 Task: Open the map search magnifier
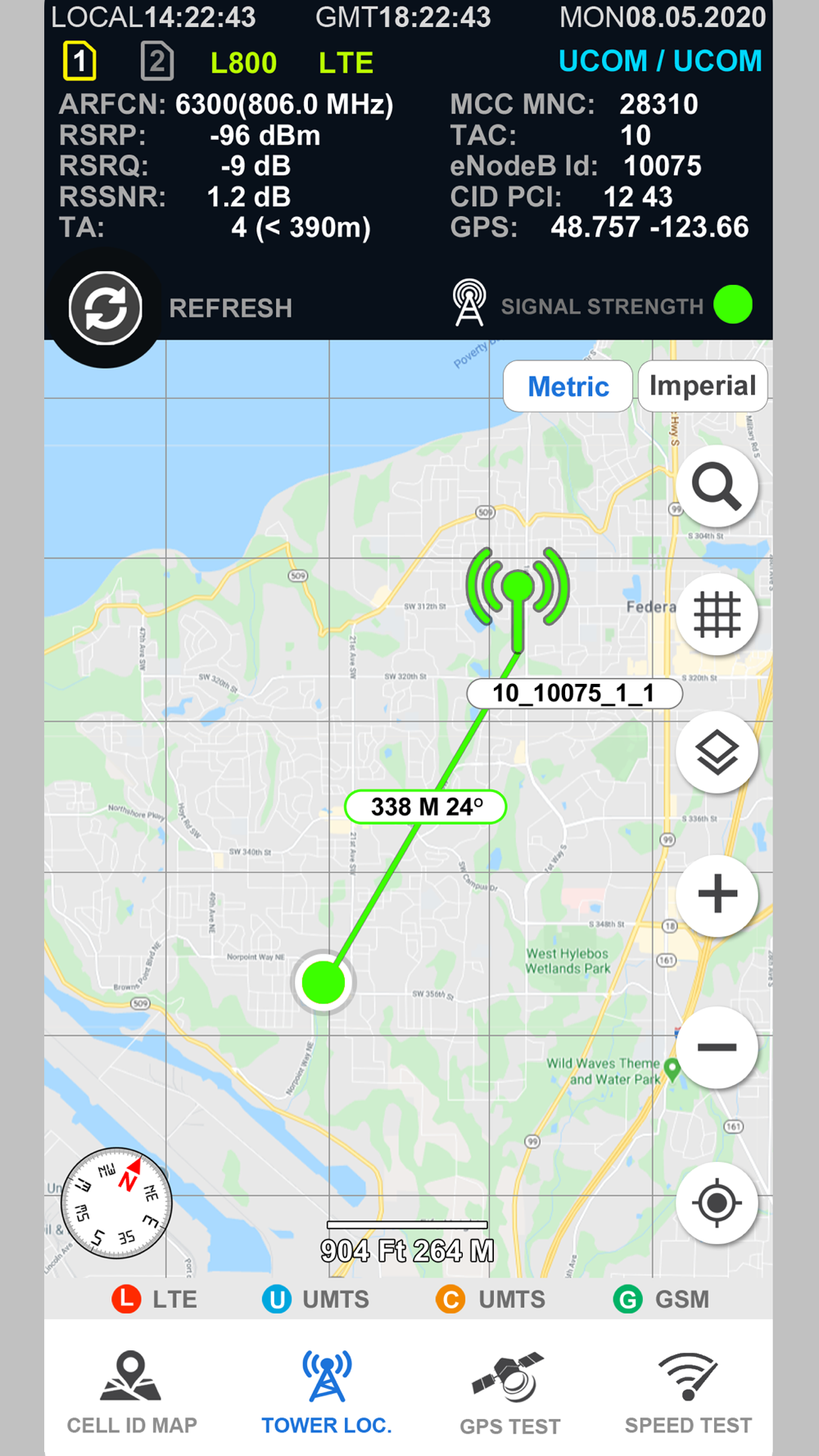(717, 486)
